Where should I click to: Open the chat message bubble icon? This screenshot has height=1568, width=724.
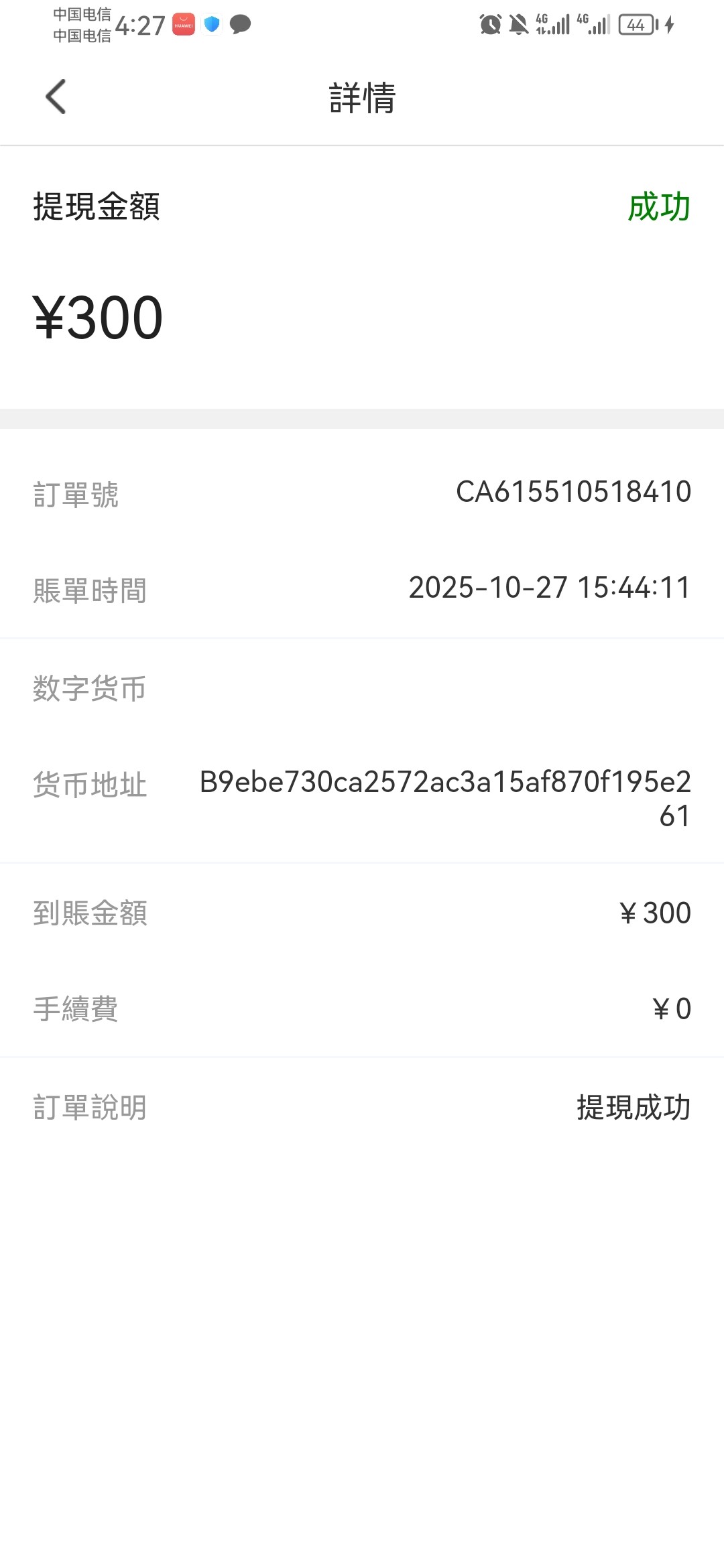coord(240,25)
